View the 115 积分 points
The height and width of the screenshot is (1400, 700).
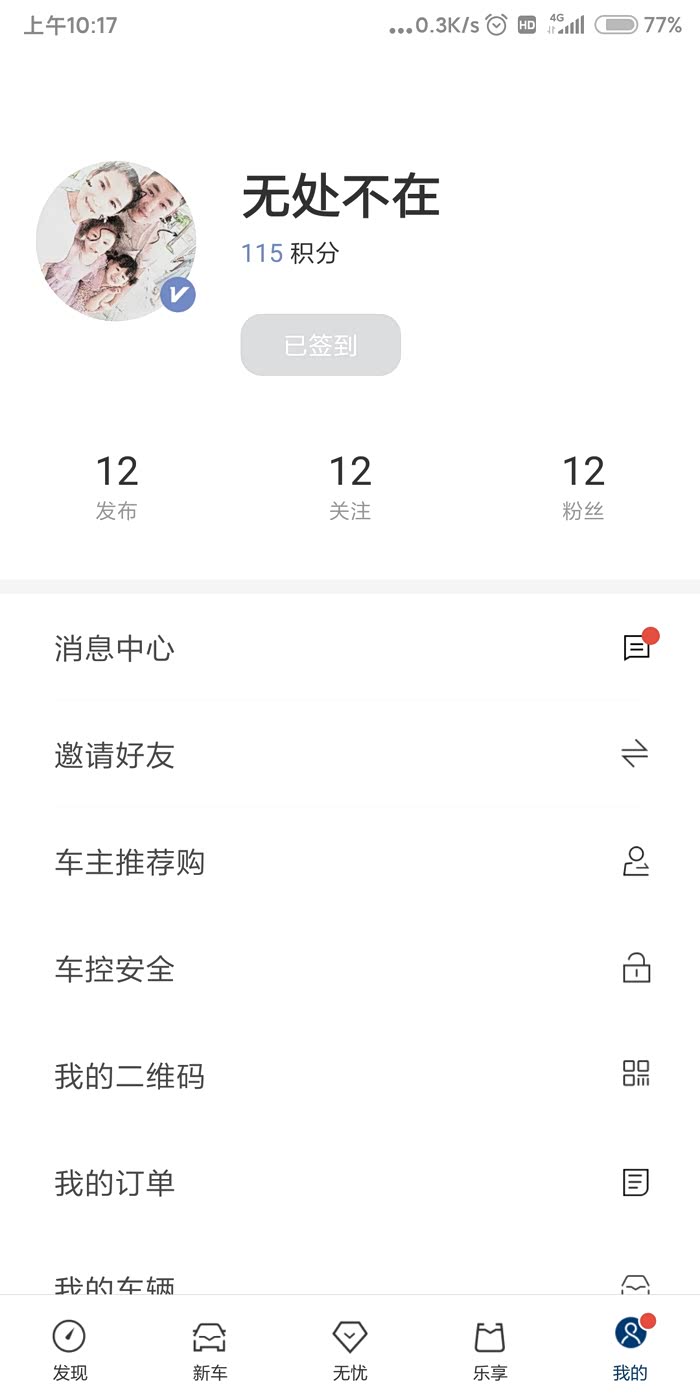pyautogui.click(x=290, y=253)
